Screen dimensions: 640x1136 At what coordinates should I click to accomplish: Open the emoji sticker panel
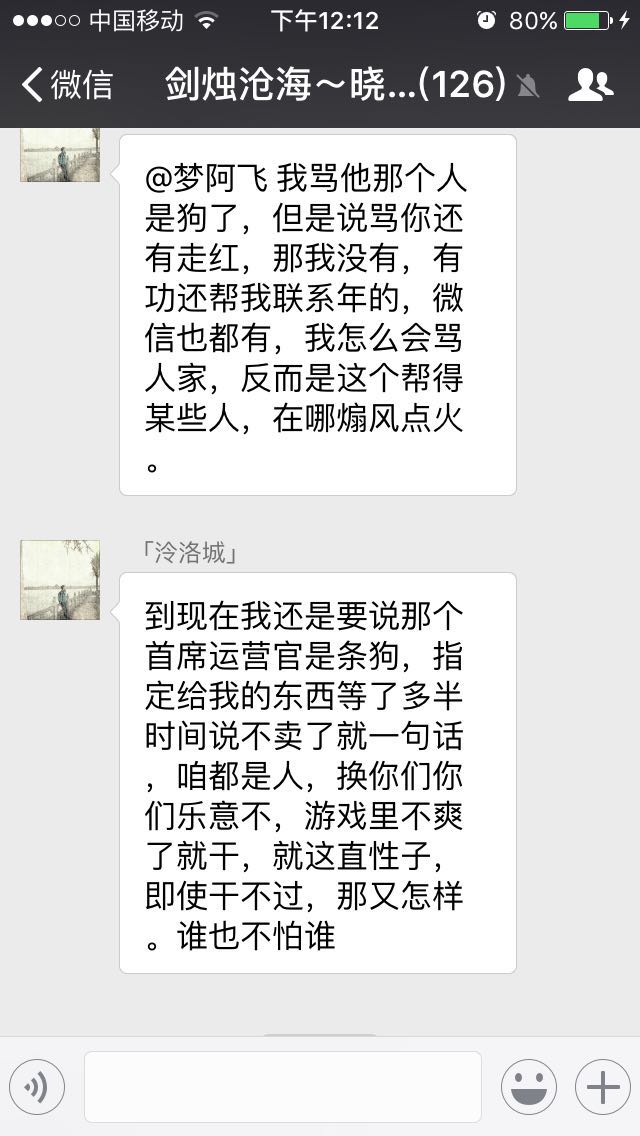click(528, 1087)
